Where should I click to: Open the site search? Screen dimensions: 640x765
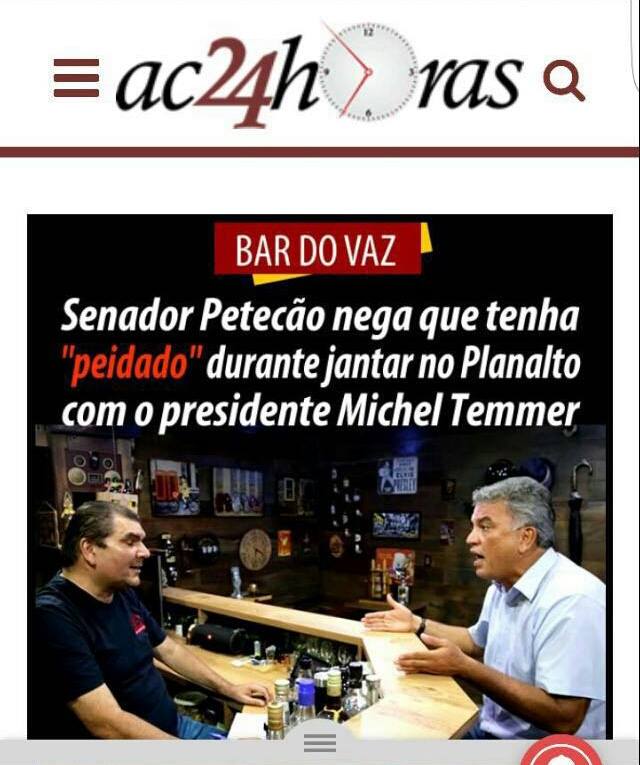coord(564,81)
